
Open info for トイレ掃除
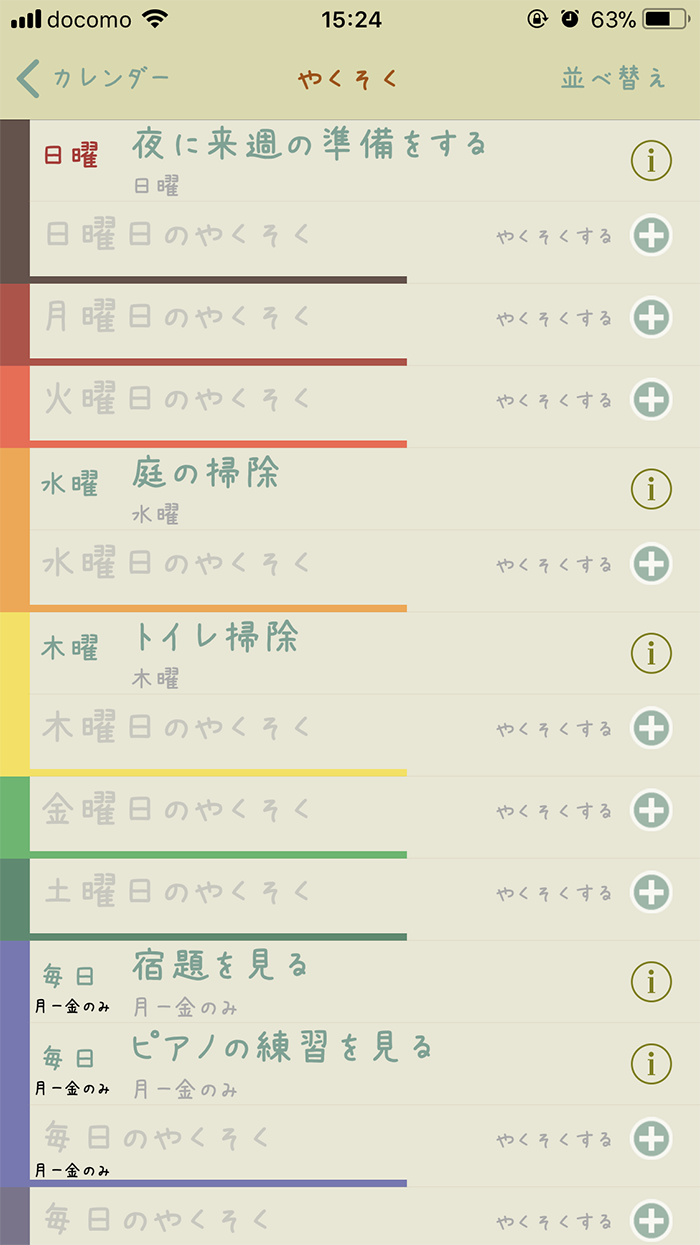[651, 653]
